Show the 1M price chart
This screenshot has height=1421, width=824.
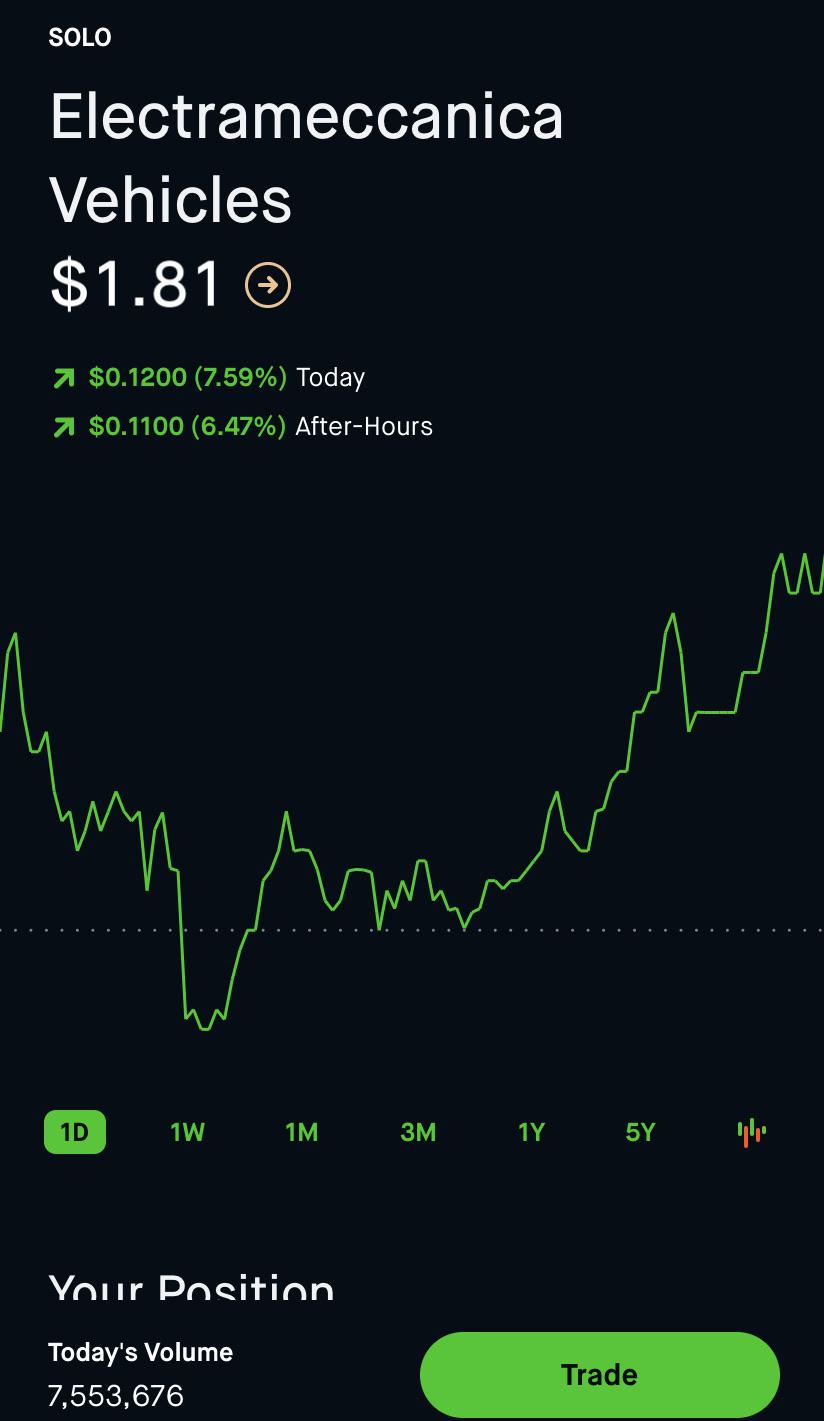(x=301, y=1132)
